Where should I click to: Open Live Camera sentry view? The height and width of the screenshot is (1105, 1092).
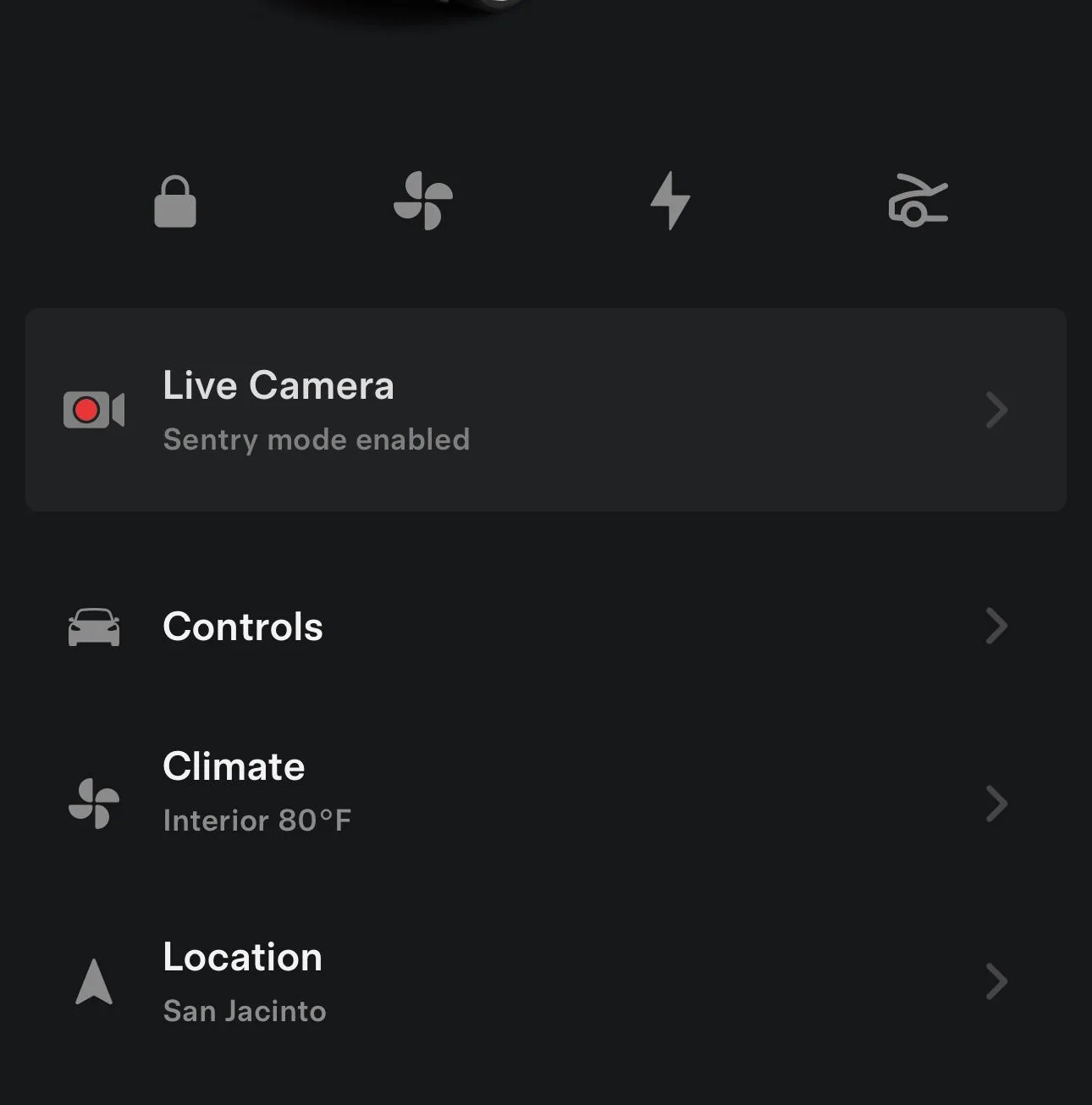coord(545,410)
